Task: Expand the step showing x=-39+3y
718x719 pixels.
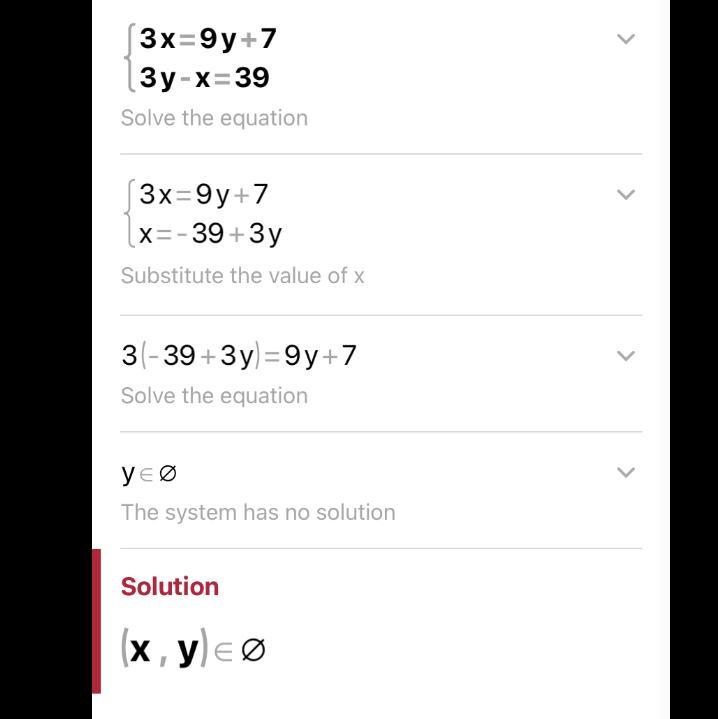Action: click(626, 195)
